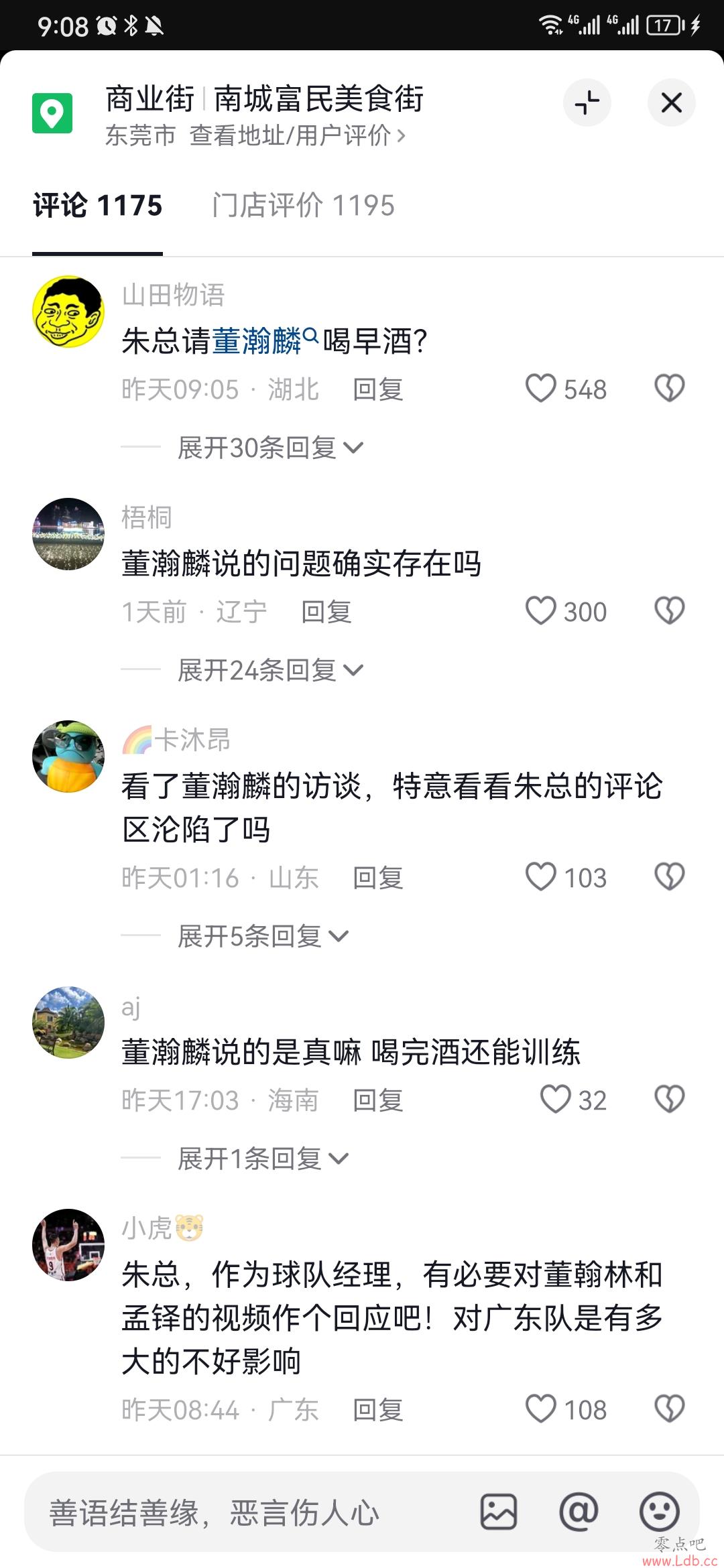Image resolution: width=724 pixels, height=1568 pixels.
Task: Expand 1 reply under aj's comment
Action: [263, 1159]
